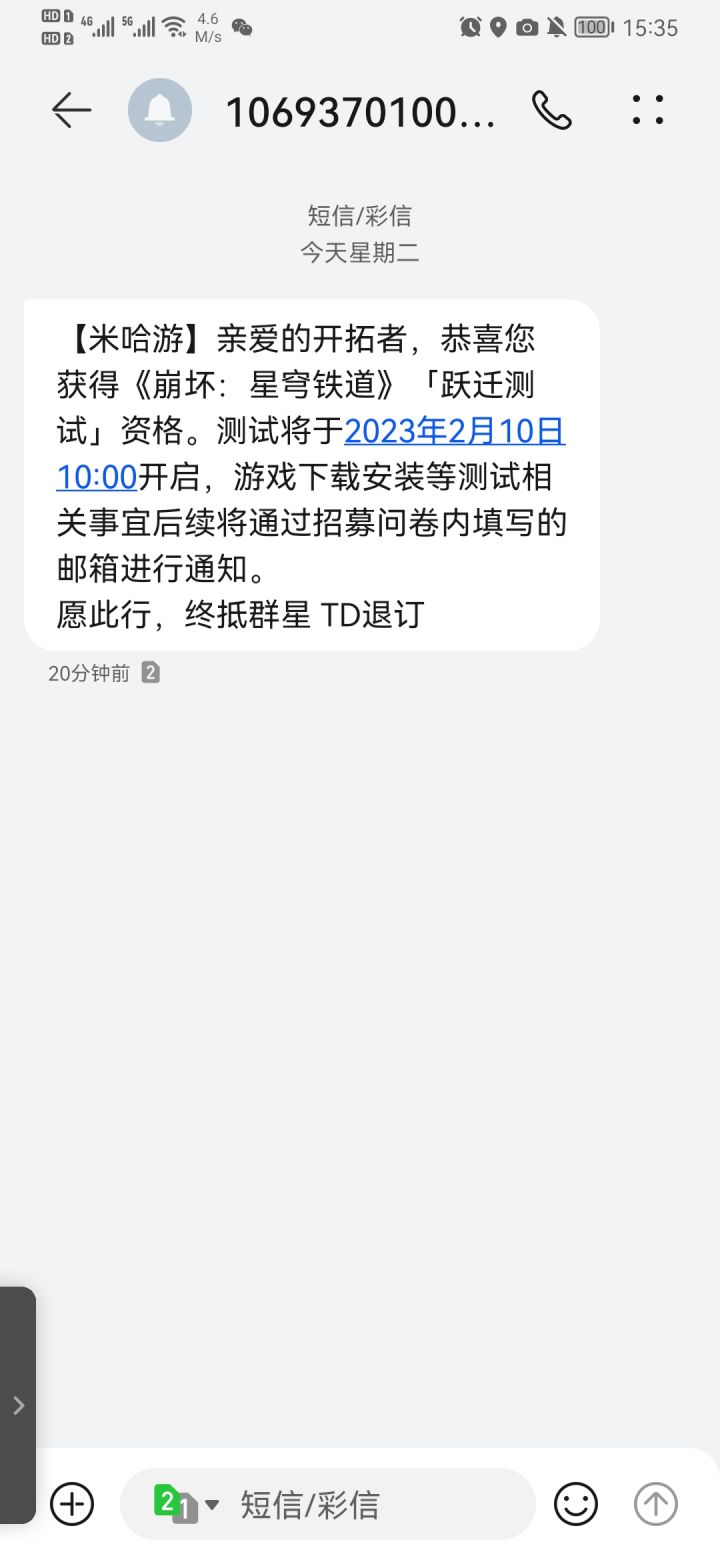Tap the 2023年2月10日 10:00 date link
This screenshot has width=720, height=1560.
[x=311, y=454]
